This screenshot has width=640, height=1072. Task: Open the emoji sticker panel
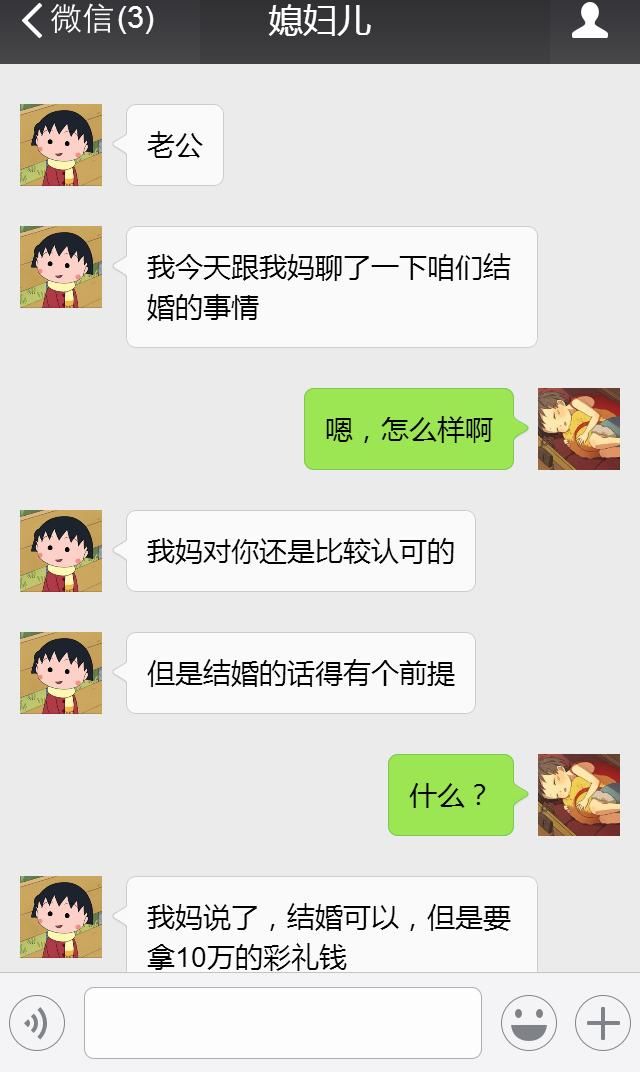coord(528,1023)
